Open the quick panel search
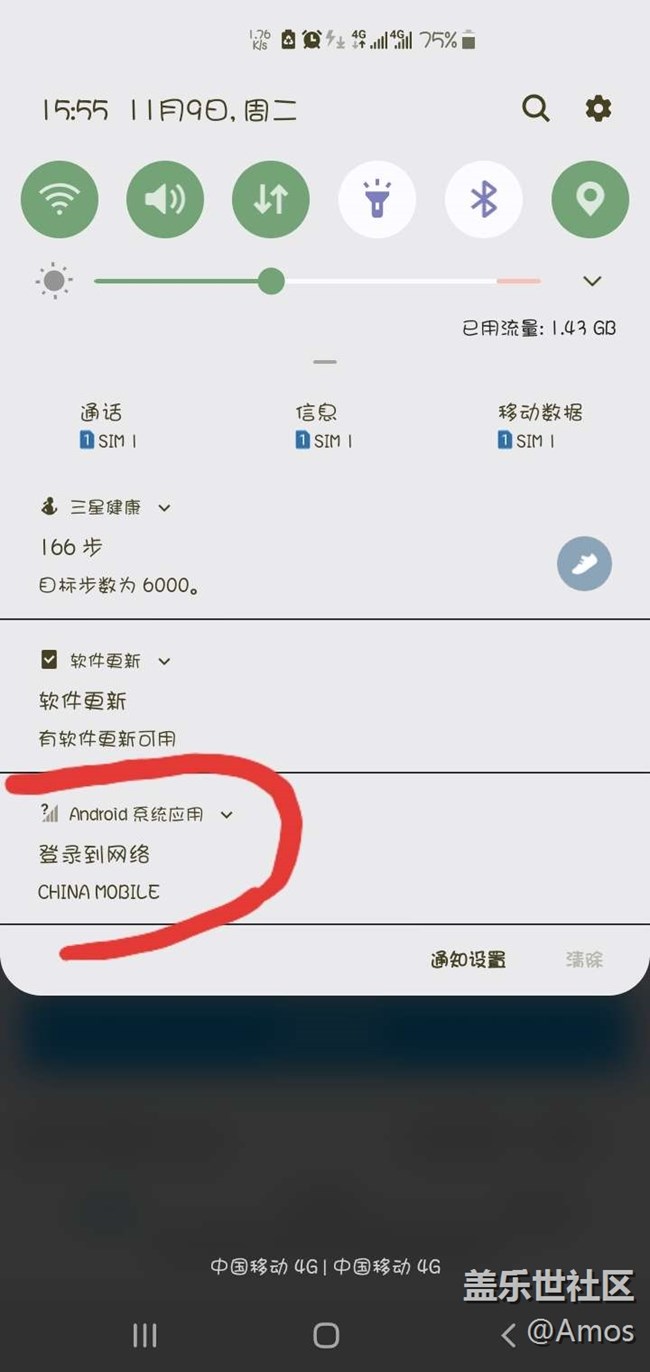This screenshot has height=1372, width=650. pyautogui.click(x=536, y=109)
